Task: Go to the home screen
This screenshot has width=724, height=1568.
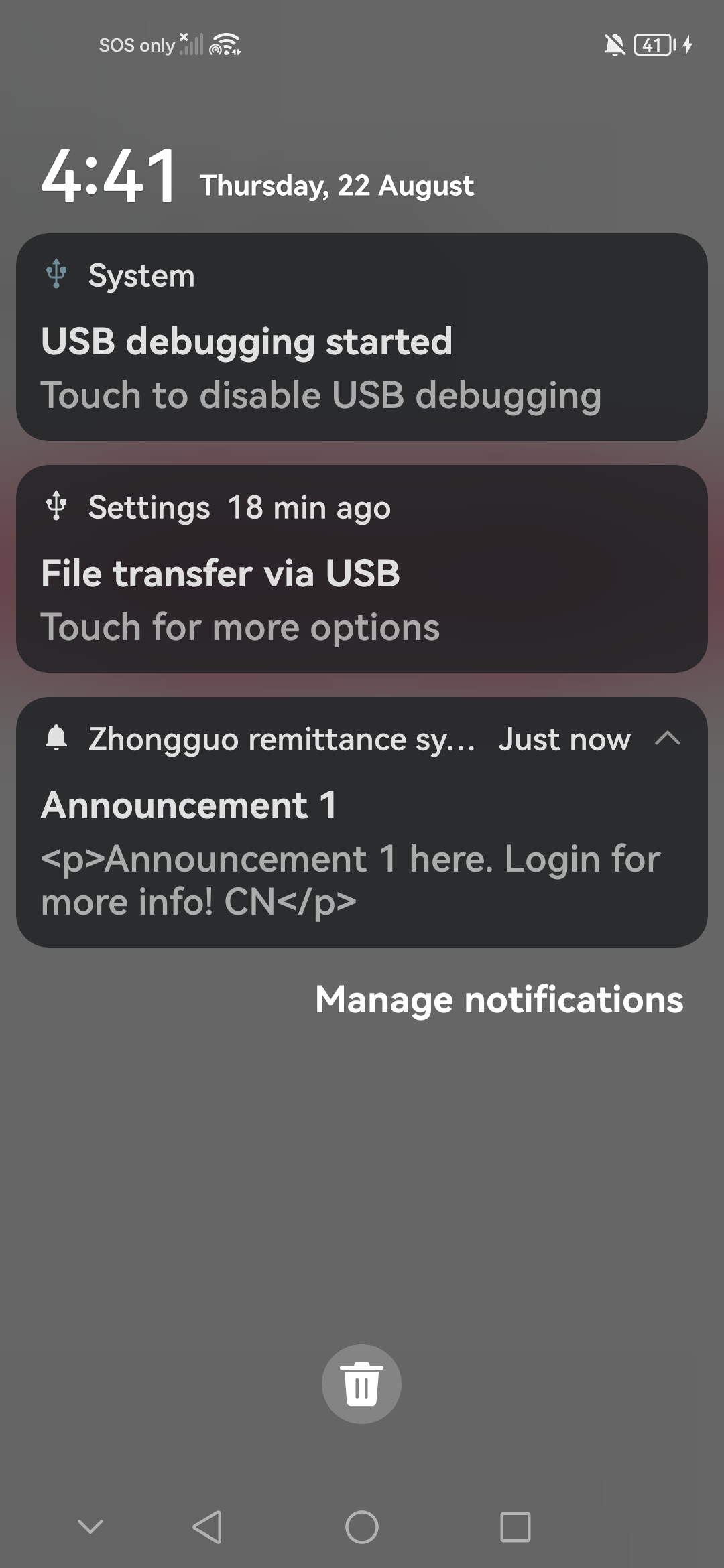Action: click(361, 1527)
